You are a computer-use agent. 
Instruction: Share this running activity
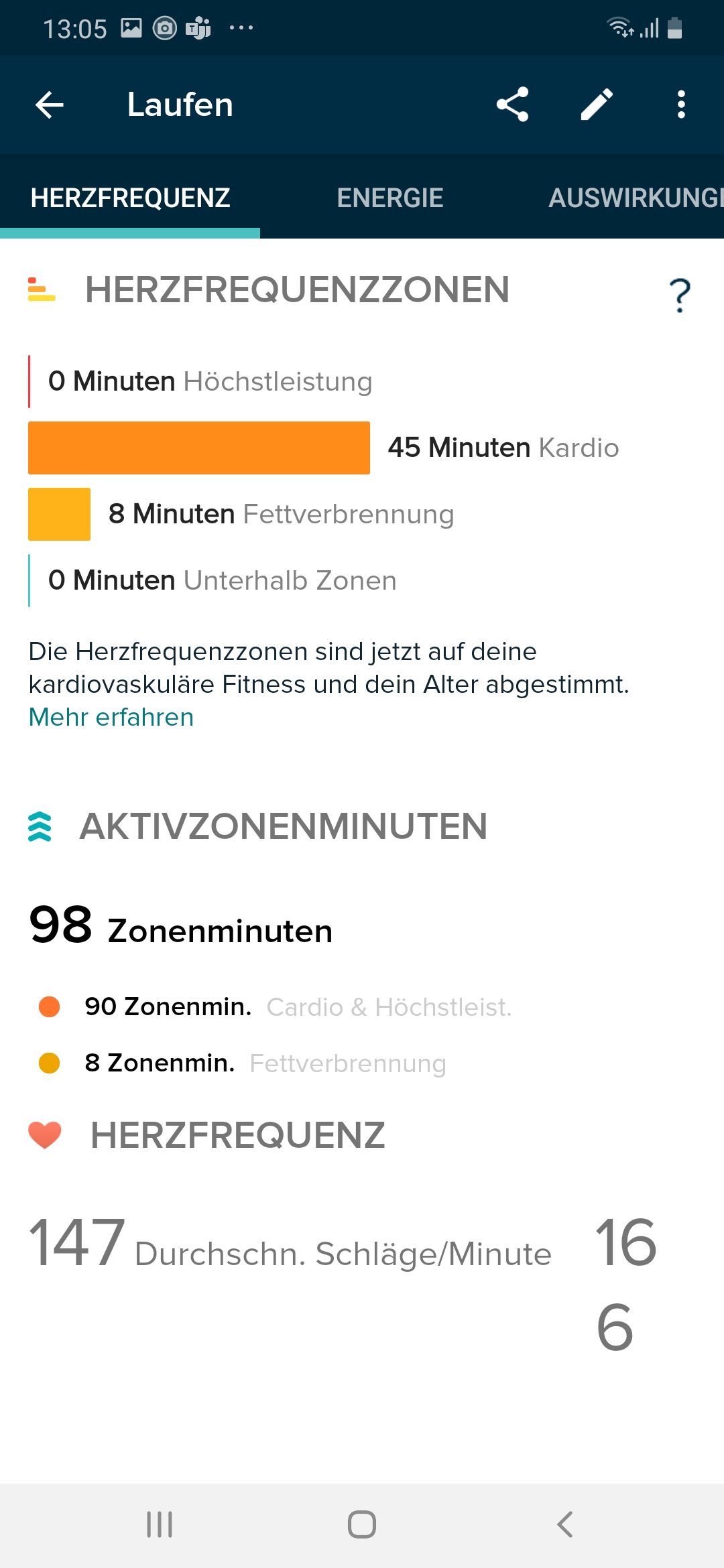tap(513, 105)
